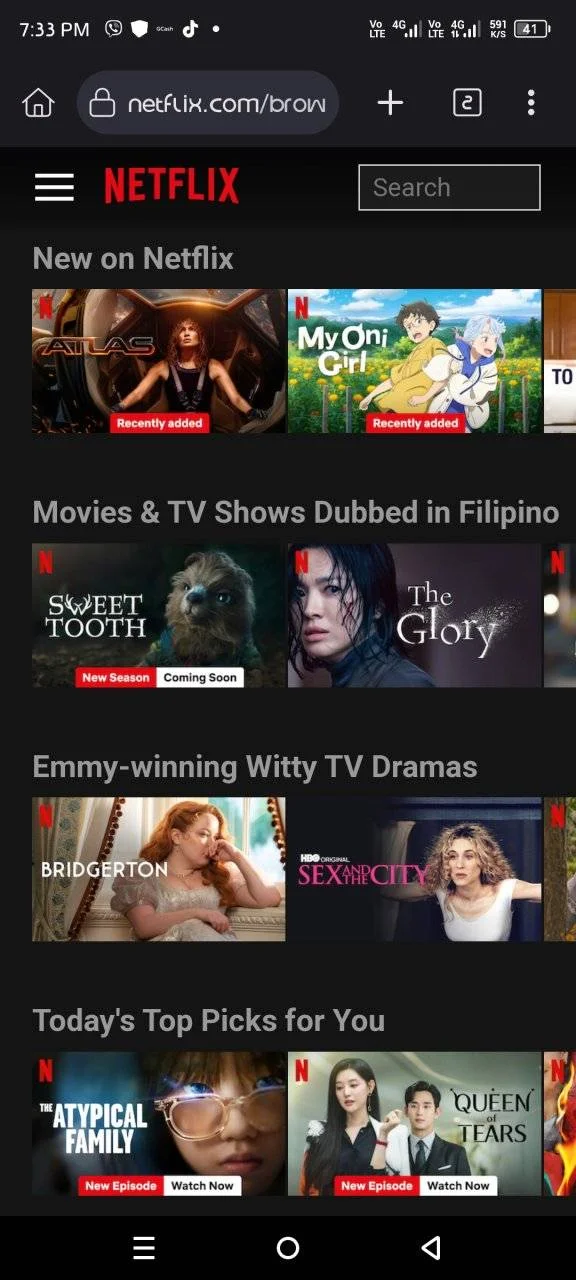Open the tab switcher showing 2 tabs
This screenshot has height=1280, width=576.
[467, 102]
